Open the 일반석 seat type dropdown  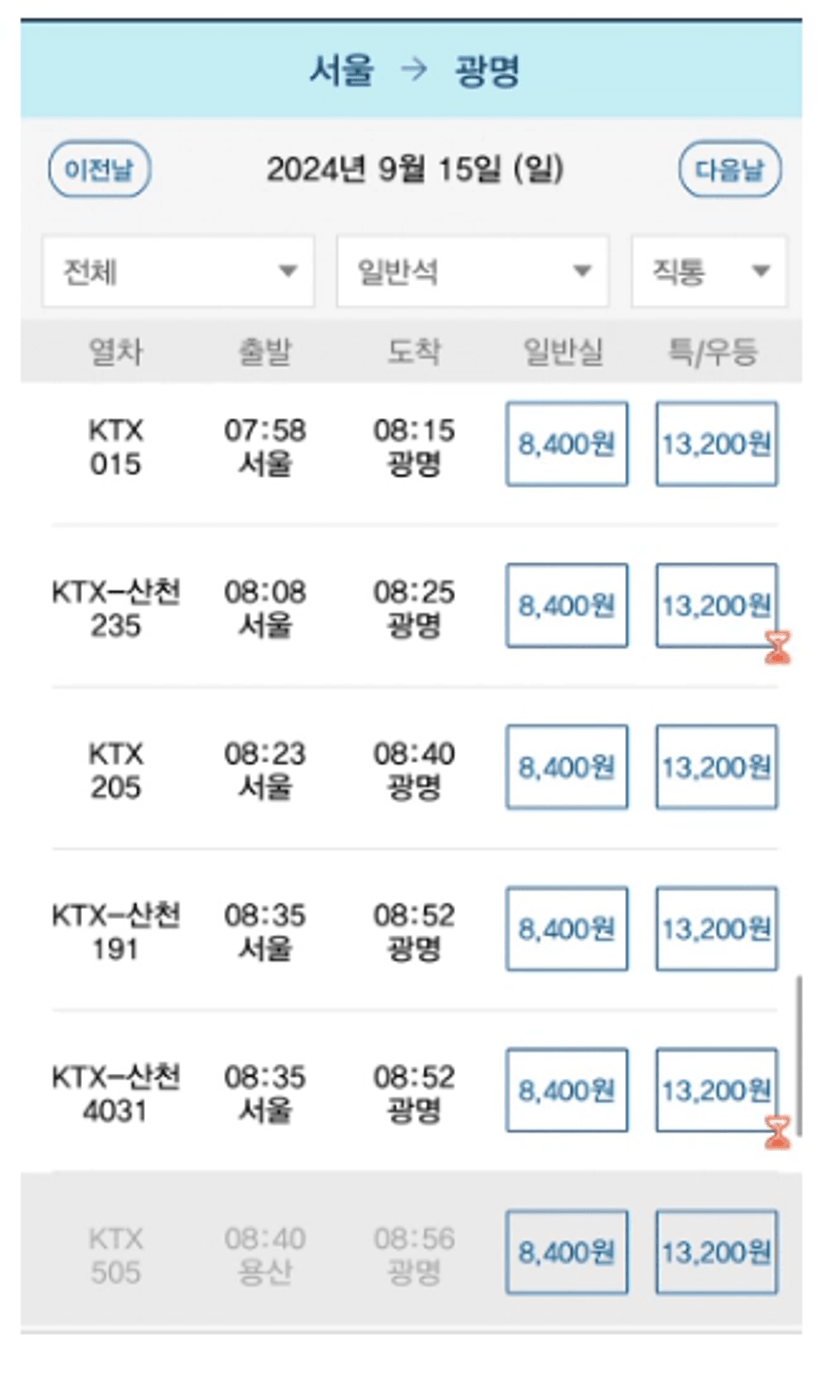pos(472,271)
